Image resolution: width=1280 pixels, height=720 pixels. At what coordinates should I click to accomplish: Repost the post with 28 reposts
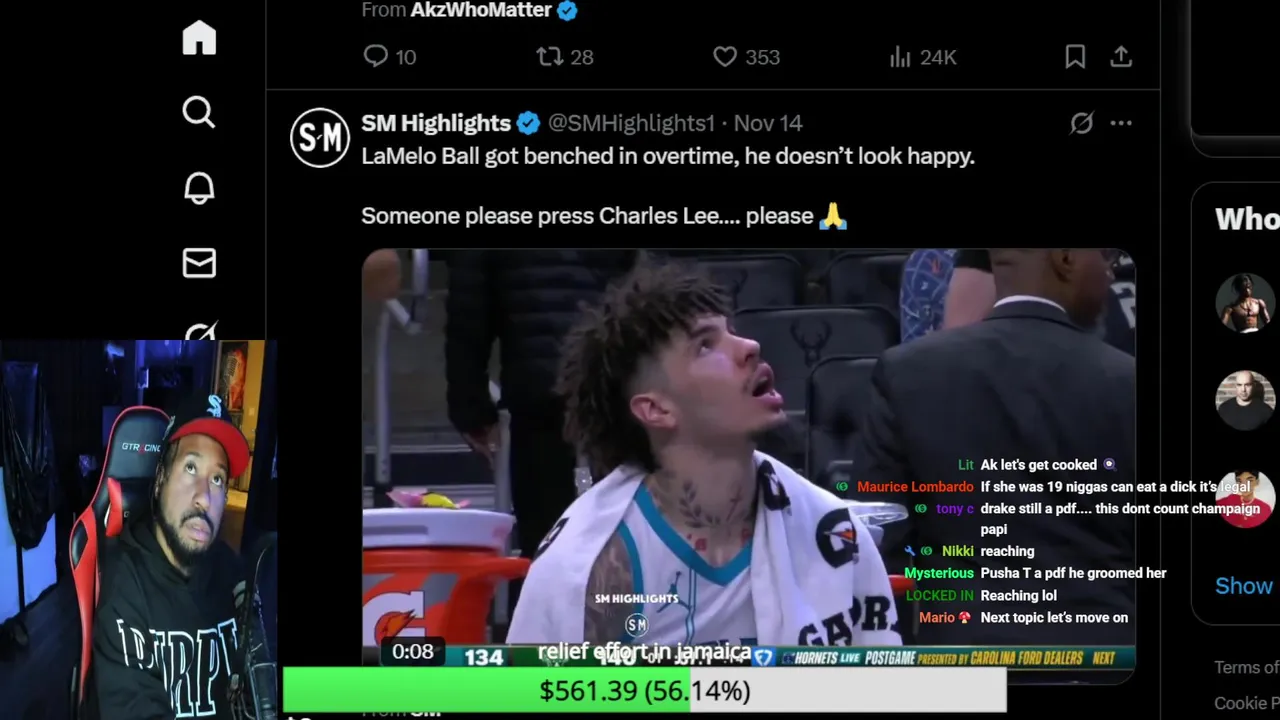tap(550, 57)
